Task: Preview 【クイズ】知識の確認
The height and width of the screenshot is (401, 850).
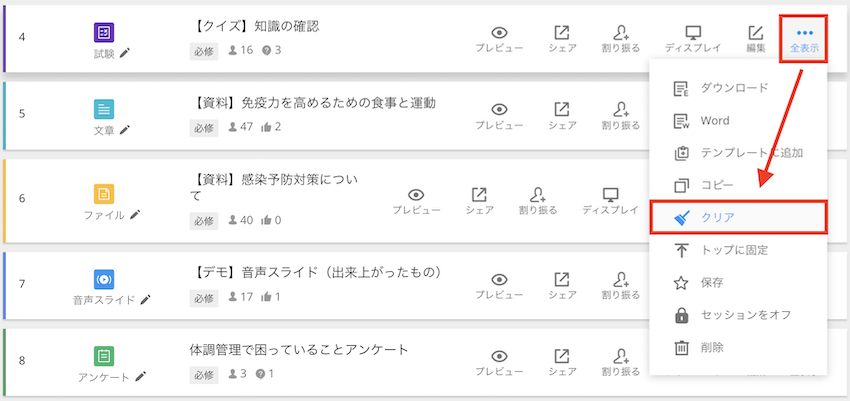Action: click(499, 39)
